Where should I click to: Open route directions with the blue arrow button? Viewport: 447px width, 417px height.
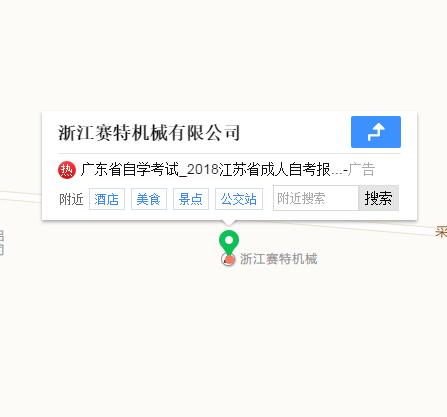coord(376,132)
